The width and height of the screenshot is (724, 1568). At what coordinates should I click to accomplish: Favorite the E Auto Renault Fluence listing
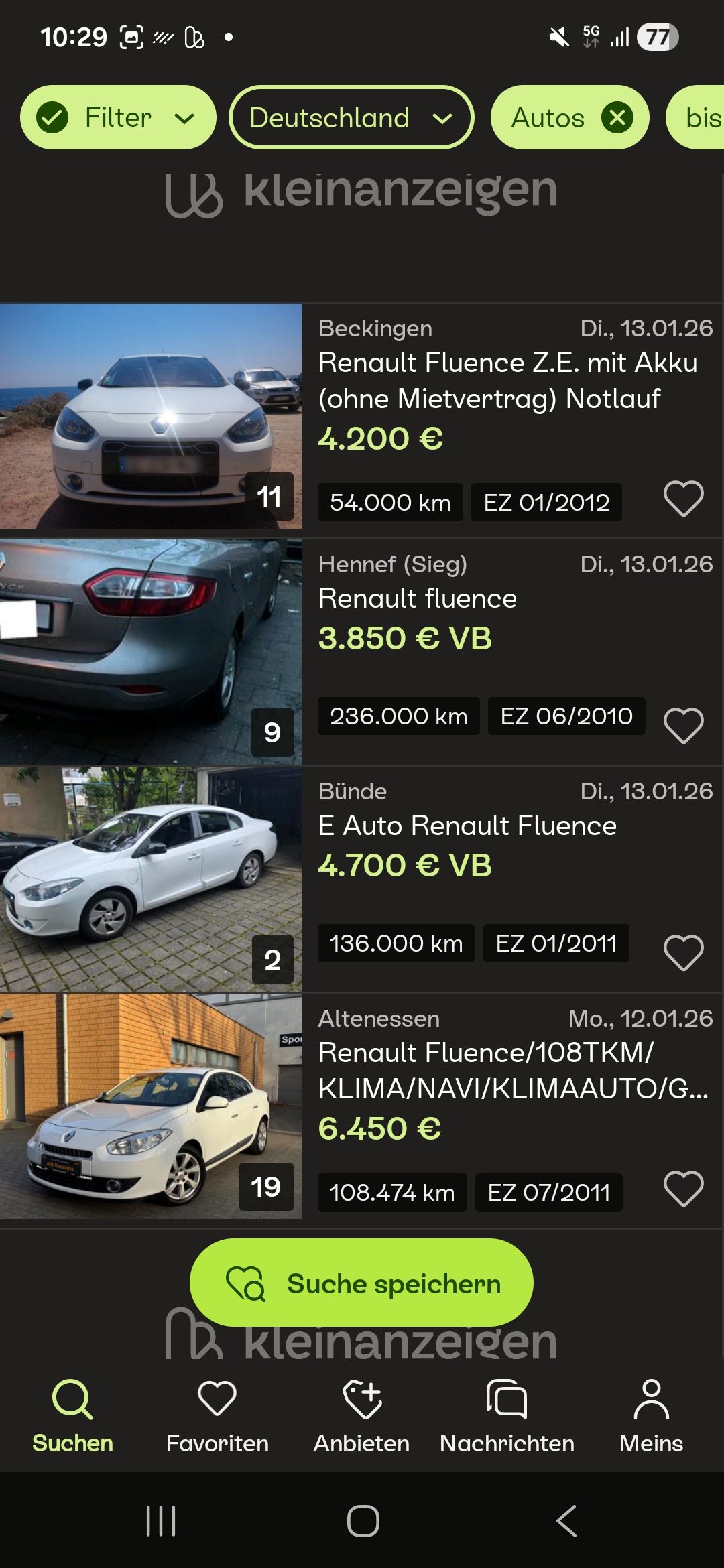click(x=683, y=953)
